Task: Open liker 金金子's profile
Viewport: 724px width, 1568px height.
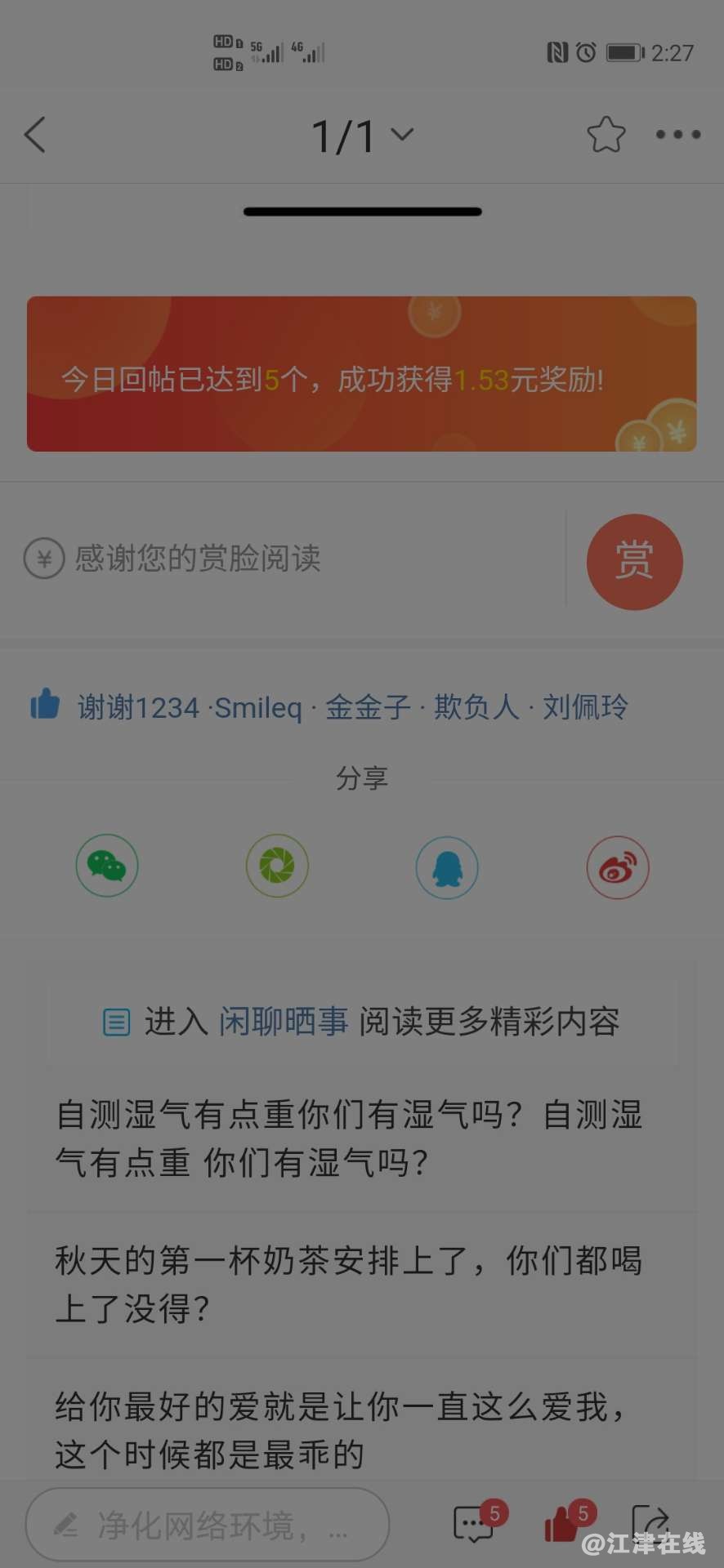Action: [368, 707]
